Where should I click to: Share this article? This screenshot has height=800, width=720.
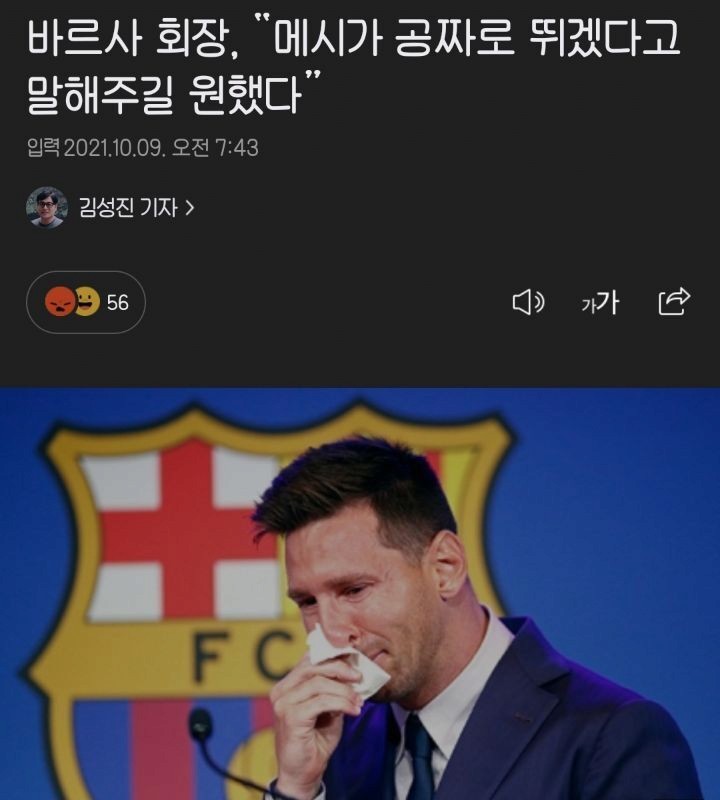[x=673, y=301]
